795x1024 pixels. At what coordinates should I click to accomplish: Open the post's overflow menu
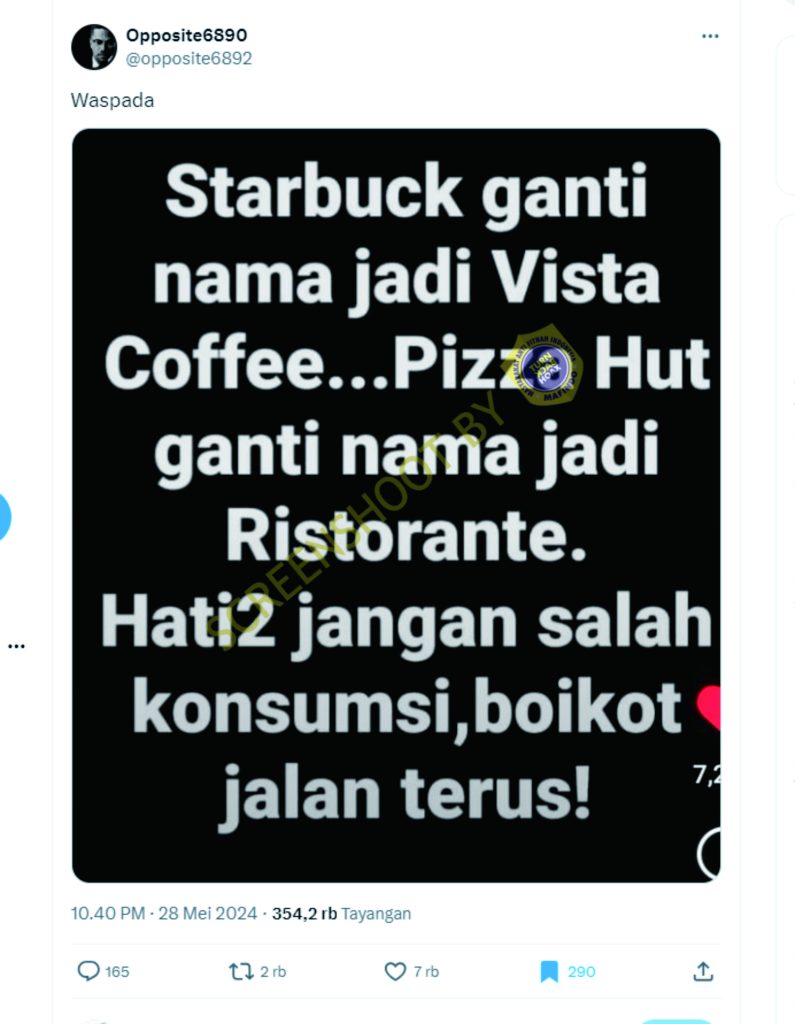coord(710,36)
